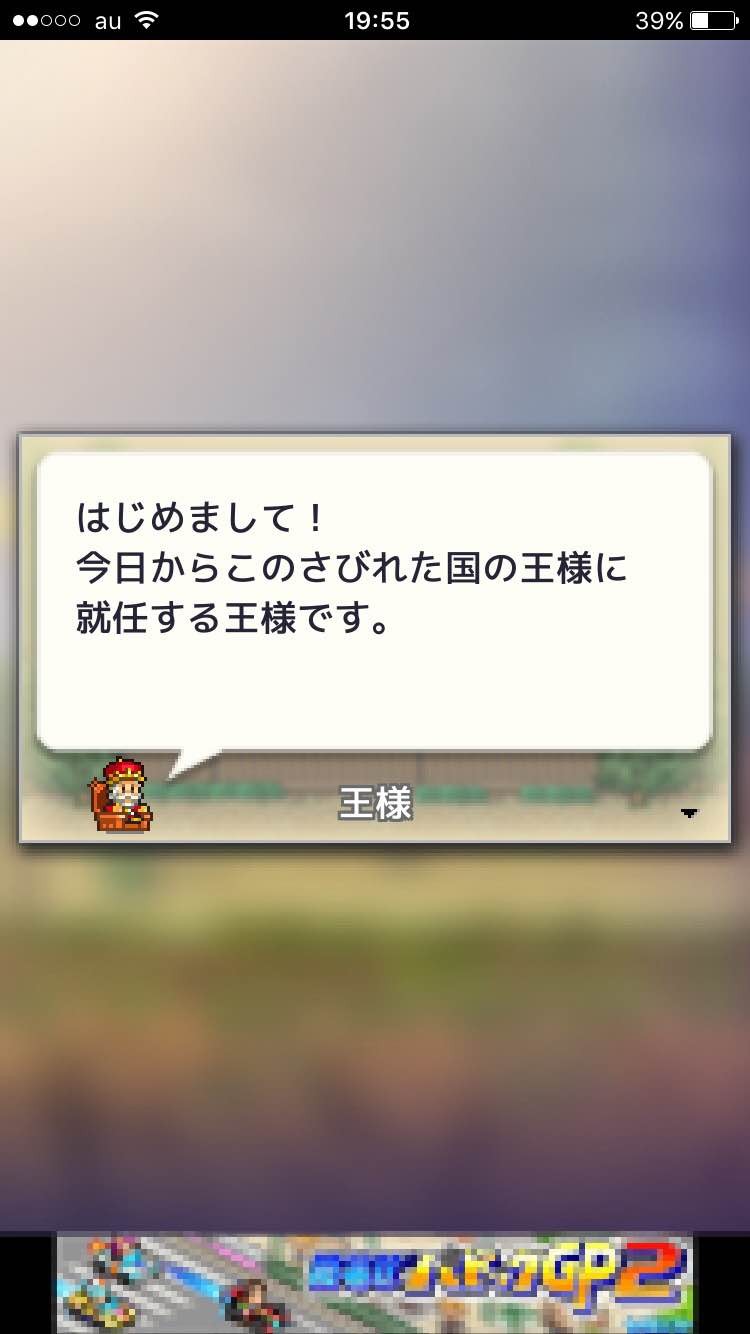
Task: Tap the dialogue advance arrow
Action: (688, 813)
